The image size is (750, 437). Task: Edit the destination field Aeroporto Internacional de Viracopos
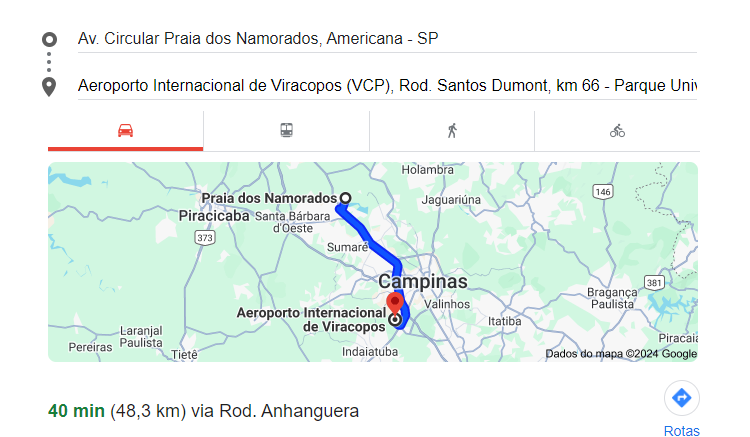point(386,86)
